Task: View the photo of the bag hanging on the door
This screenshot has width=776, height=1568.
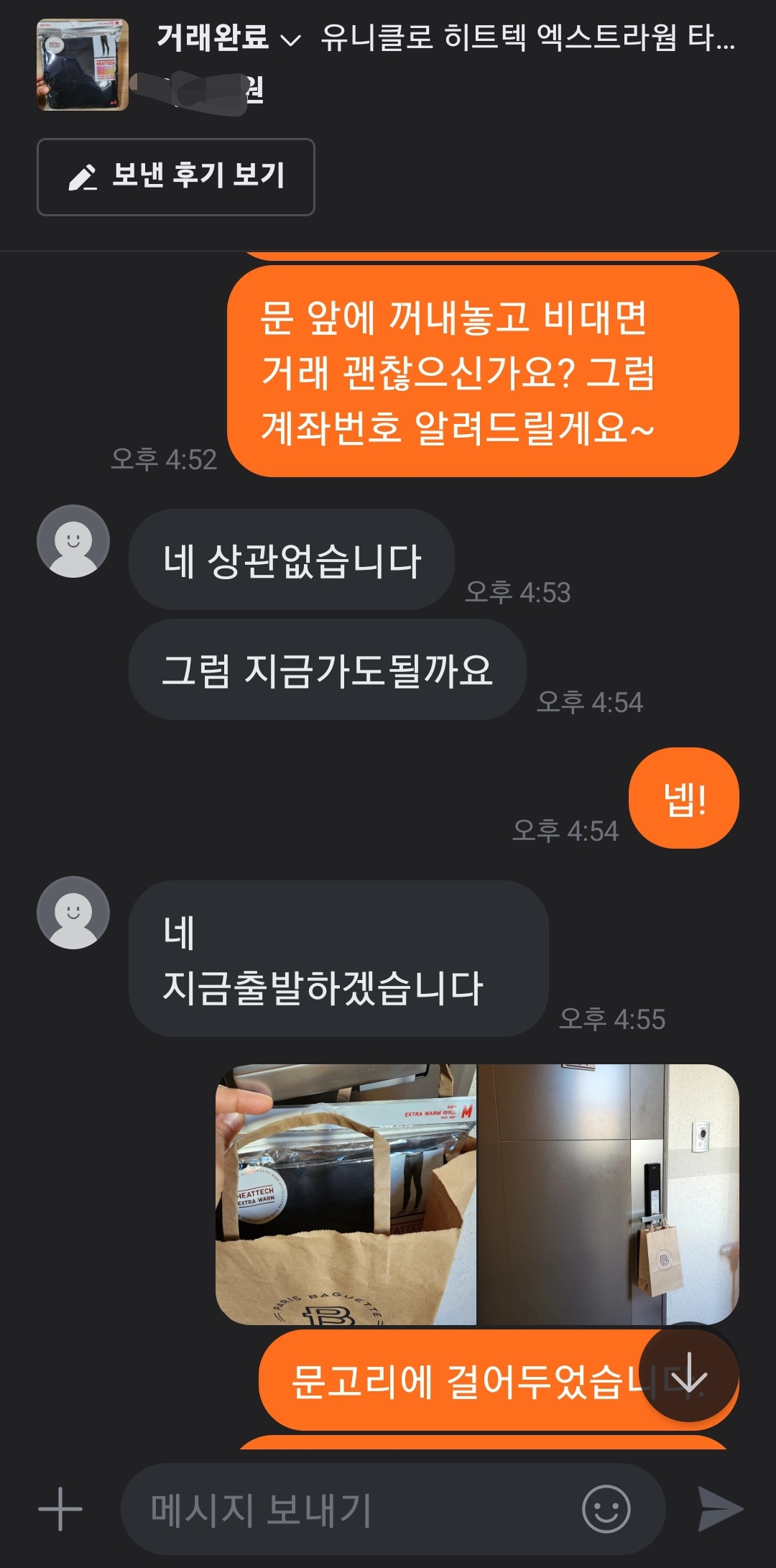Action: pyautogui.click(x=609, y=1194)
